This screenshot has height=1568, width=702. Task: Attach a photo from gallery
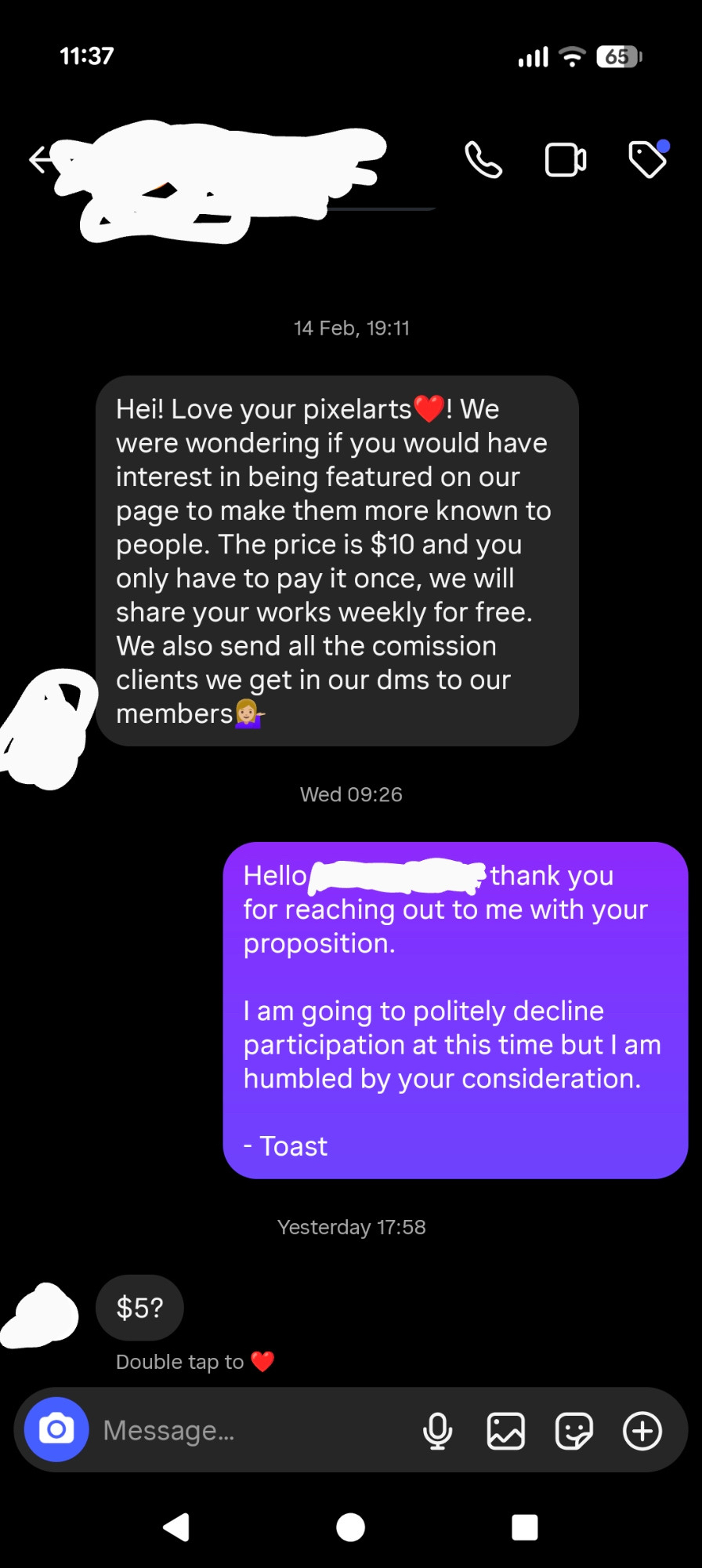click(x=506, y=1431)
